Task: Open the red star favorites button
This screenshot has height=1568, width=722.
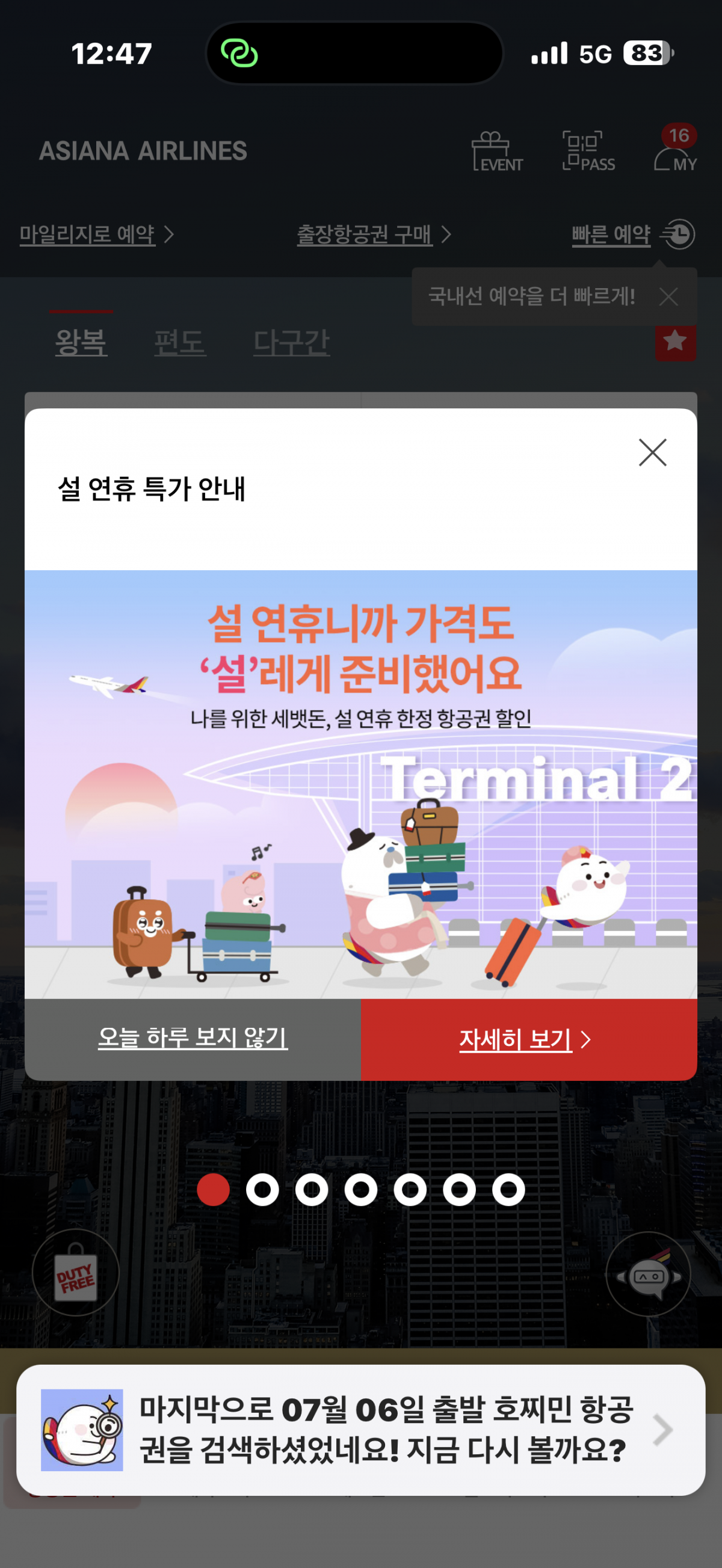Action: tap(674, 343)
